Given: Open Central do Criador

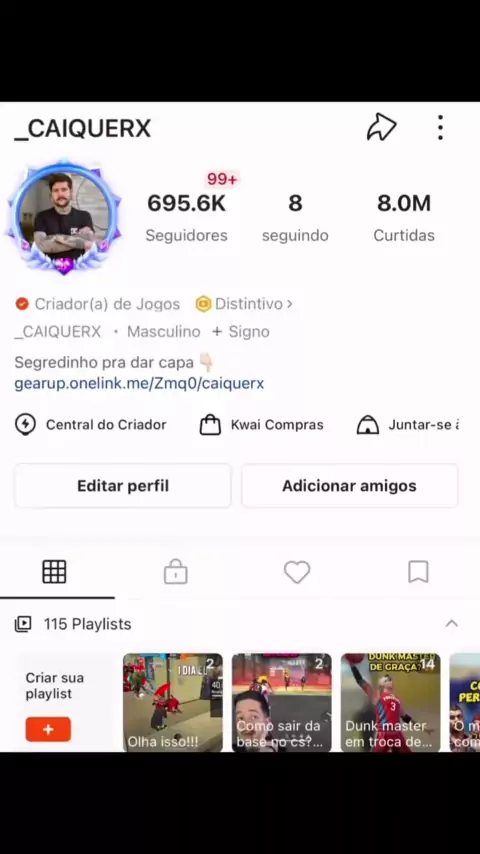Looking at the screenshot, I should click(x=90, y=425).
